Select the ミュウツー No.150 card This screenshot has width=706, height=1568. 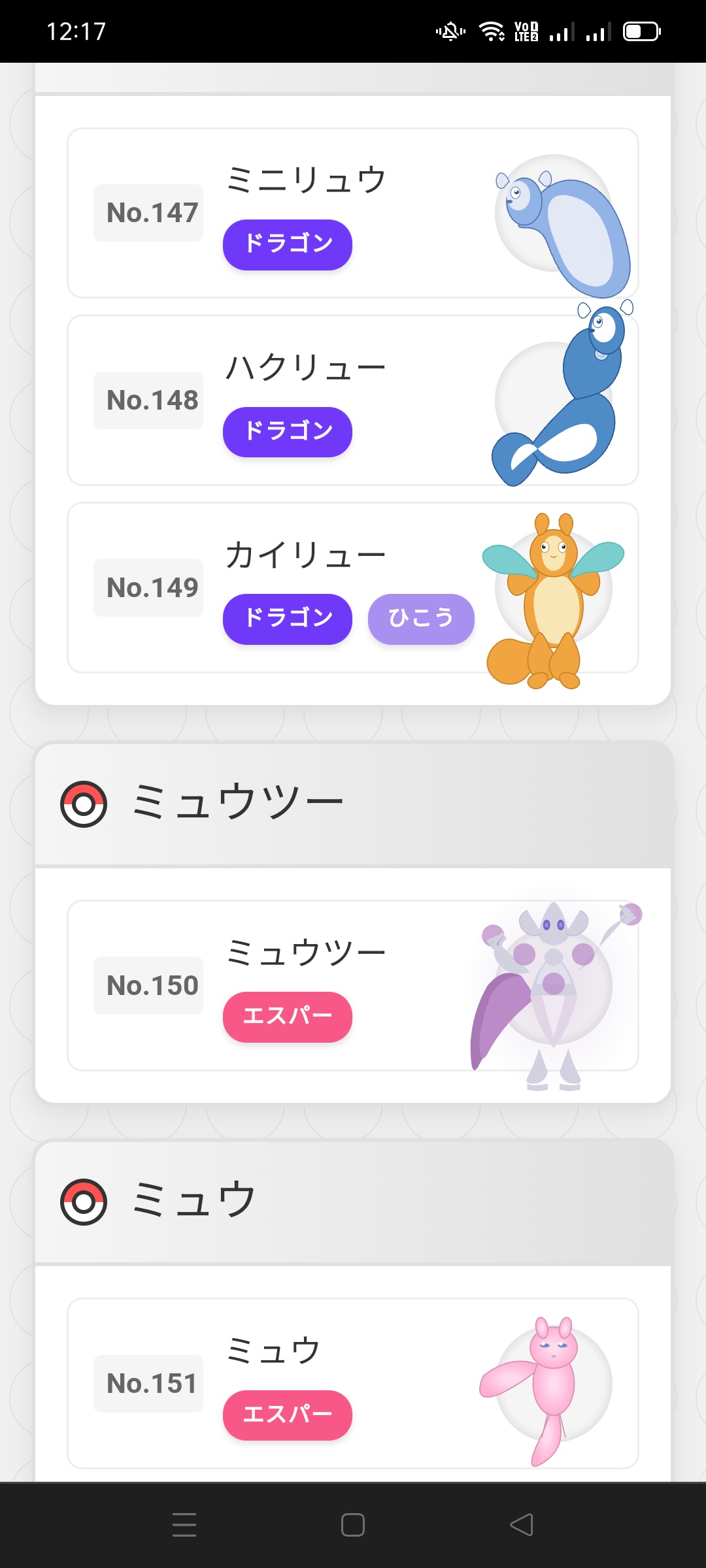(353, 985)
